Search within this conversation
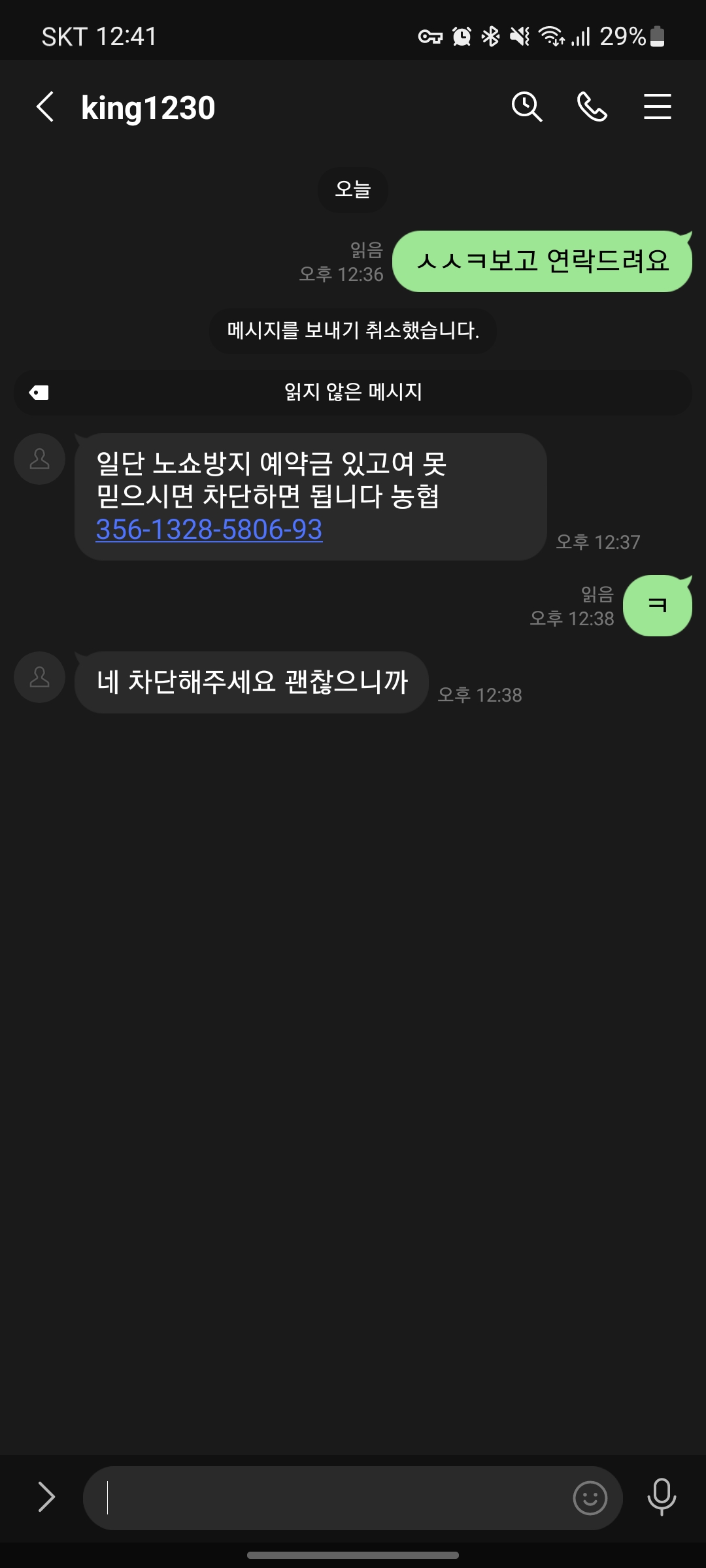Image resolution: width=706 pixels, height=1568 pixels. (x=527, y=106)
